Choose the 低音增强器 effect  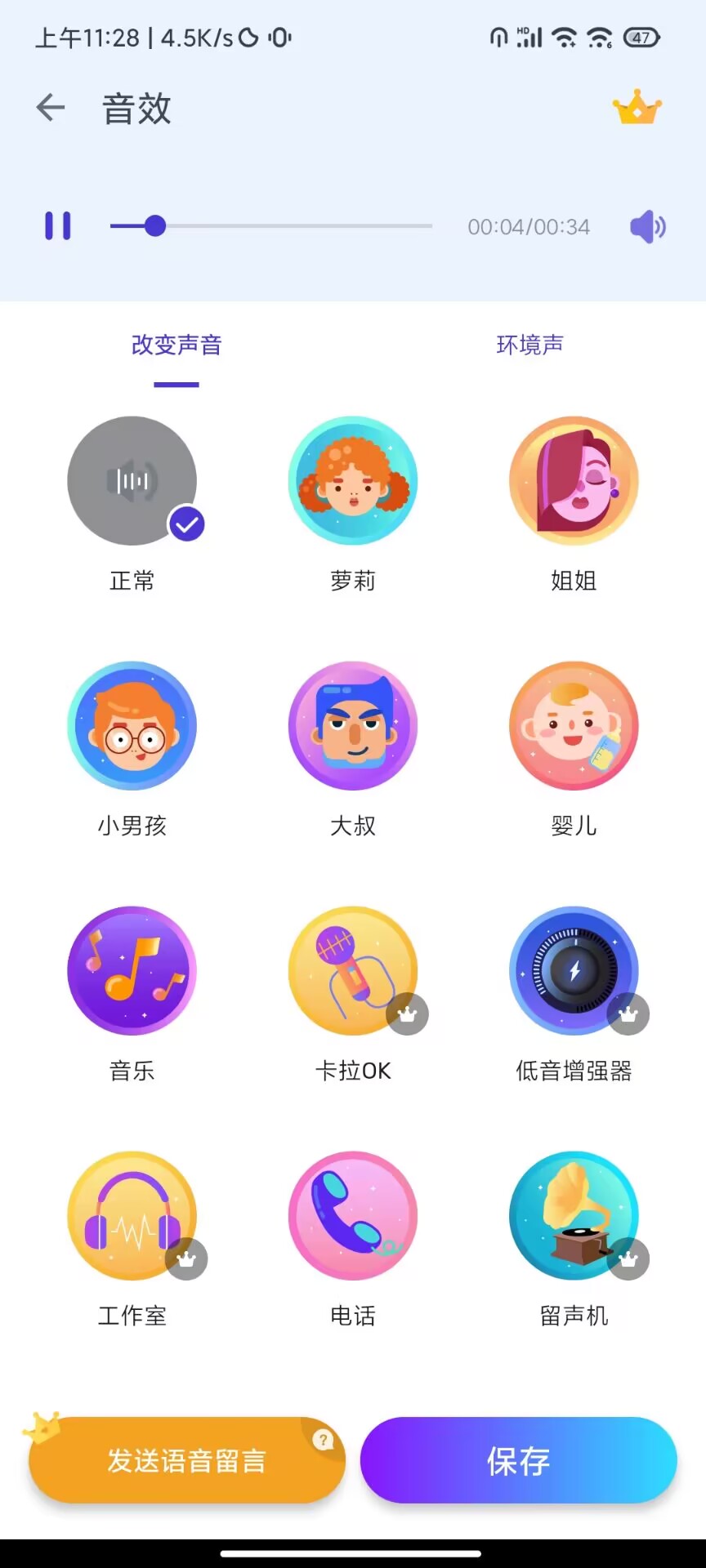tap(574, 971)
